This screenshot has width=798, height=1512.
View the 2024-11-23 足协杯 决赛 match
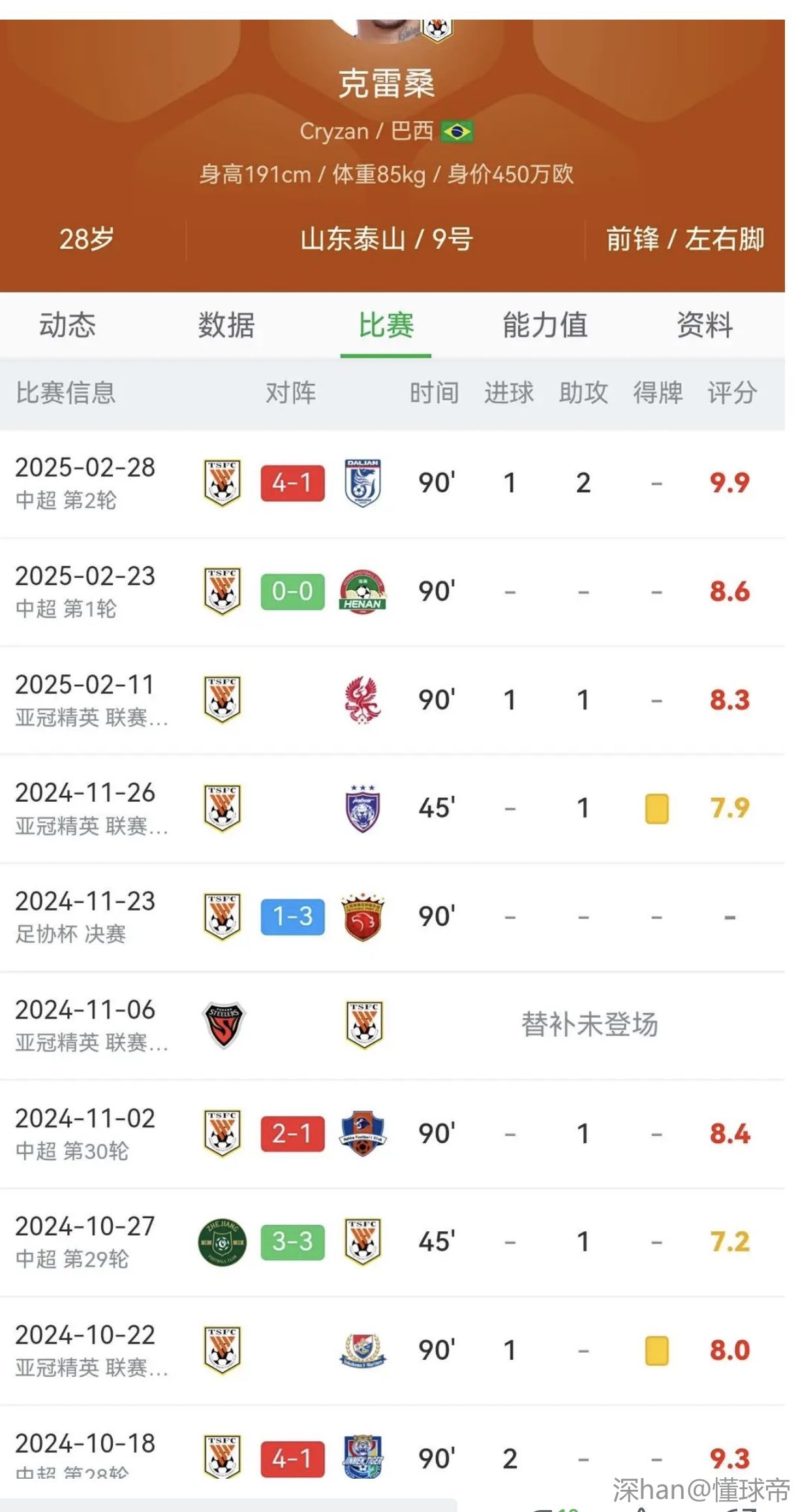(x=391, y=917)
